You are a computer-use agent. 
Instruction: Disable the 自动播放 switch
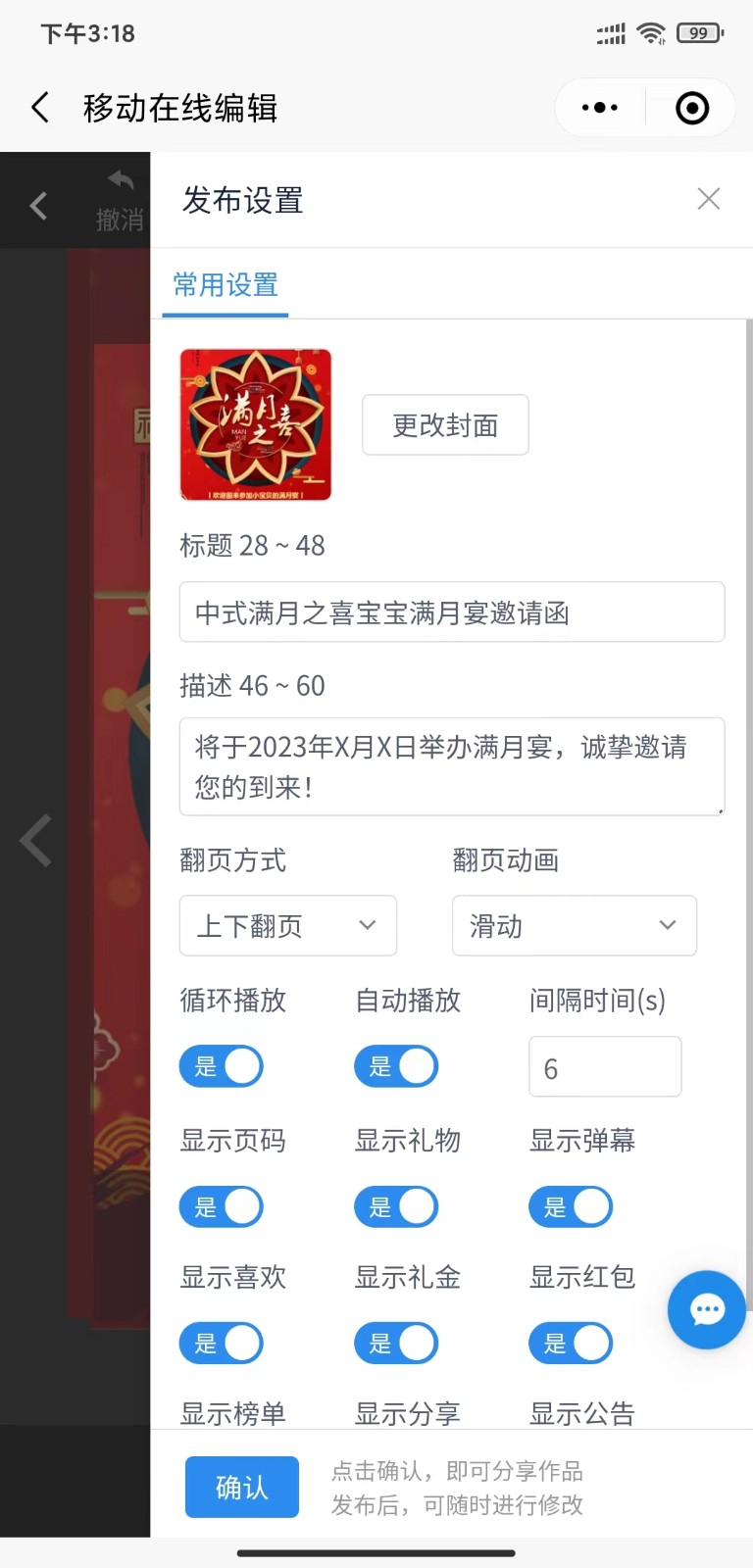click(396, 1066)
